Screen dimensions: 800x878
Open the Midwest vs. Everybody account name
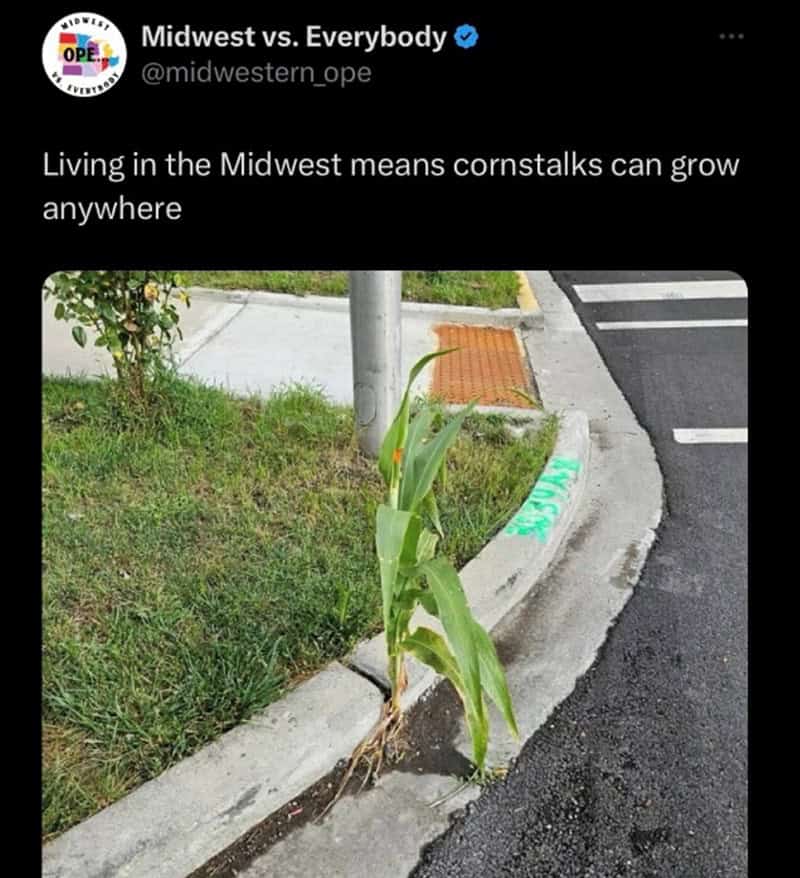[294, 37]
